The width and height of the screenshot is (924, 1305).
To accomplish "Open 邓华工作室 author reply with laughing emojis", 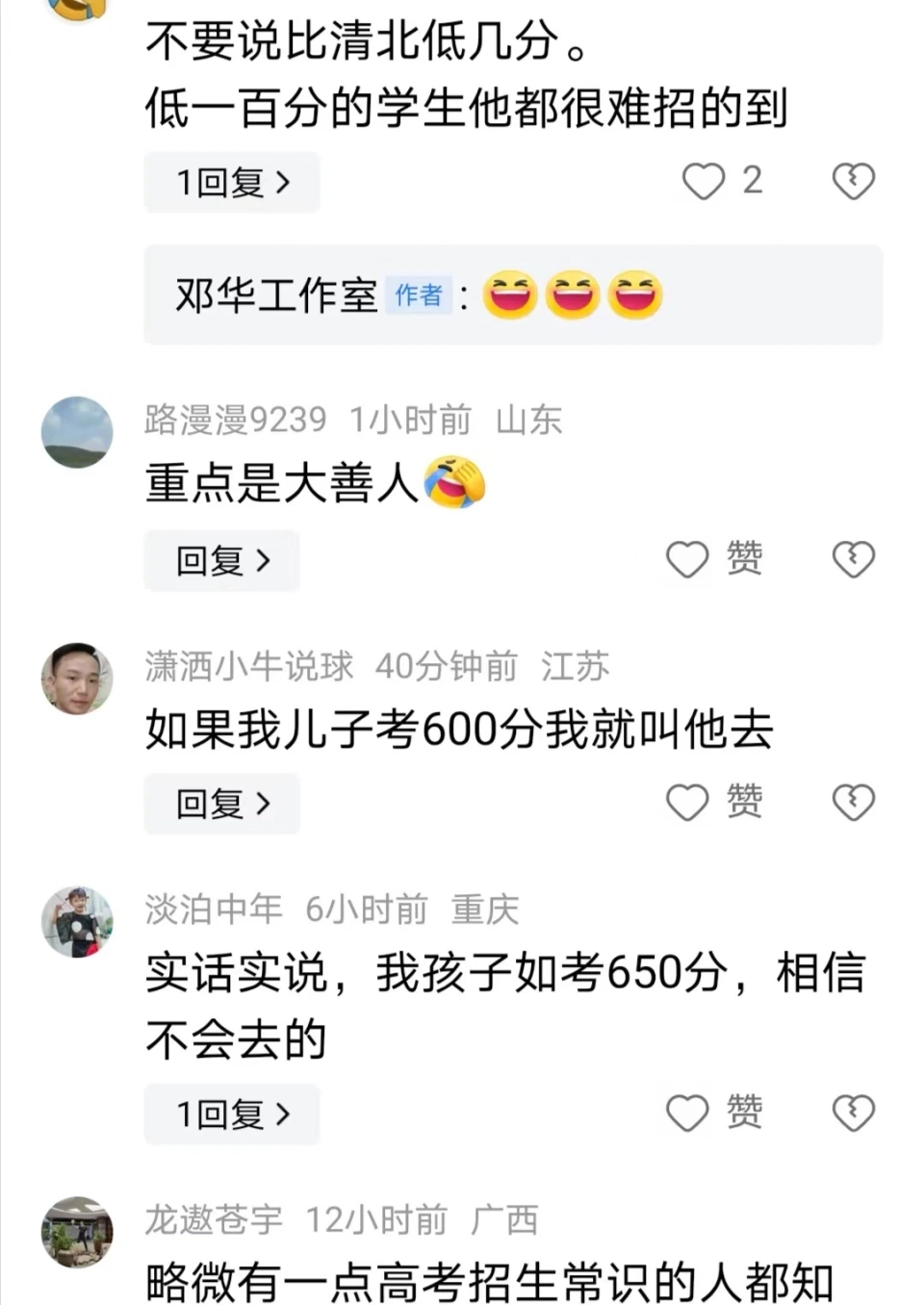I will 512,294.
